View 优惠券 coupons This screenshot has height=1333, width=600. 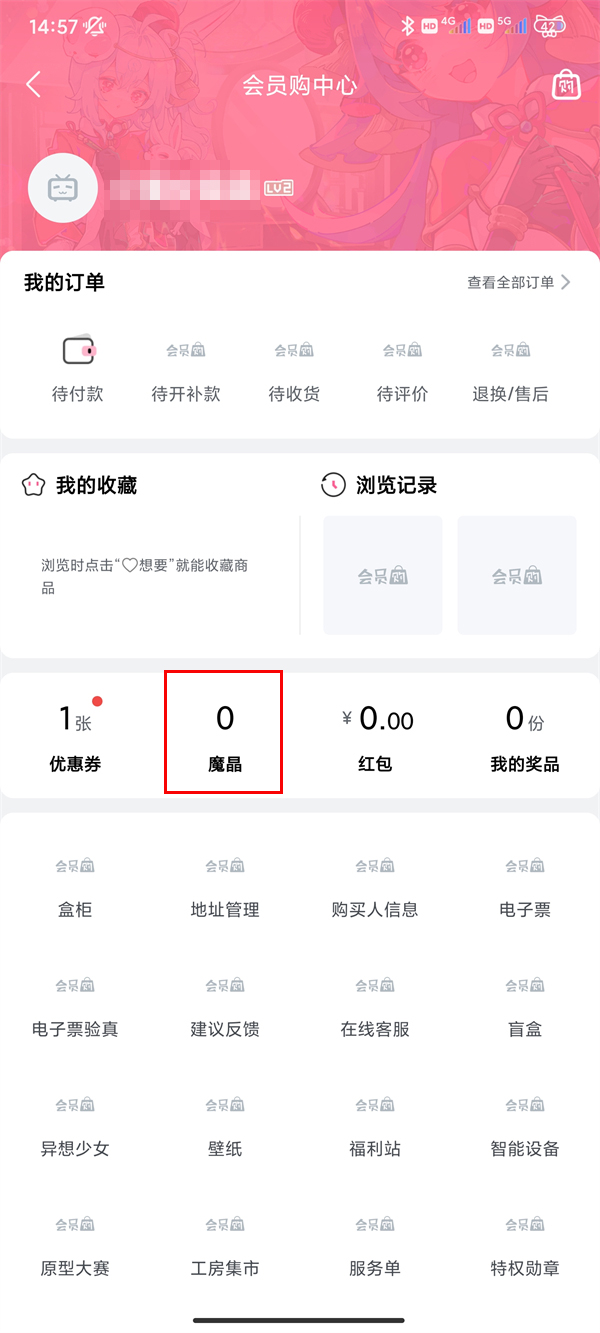75,738
